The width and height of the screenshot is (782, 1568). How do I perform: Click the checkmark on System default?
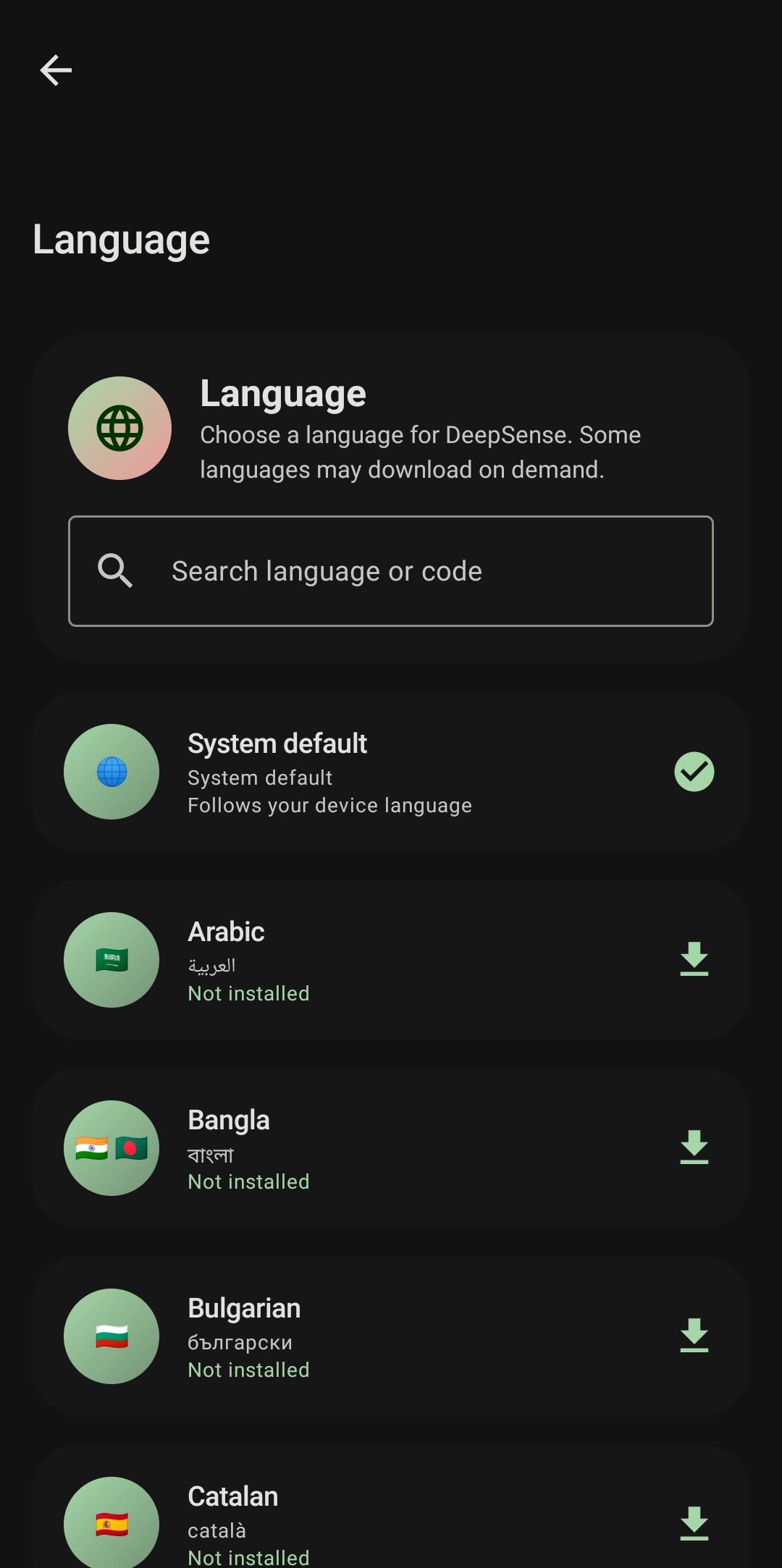click(694, 772)
